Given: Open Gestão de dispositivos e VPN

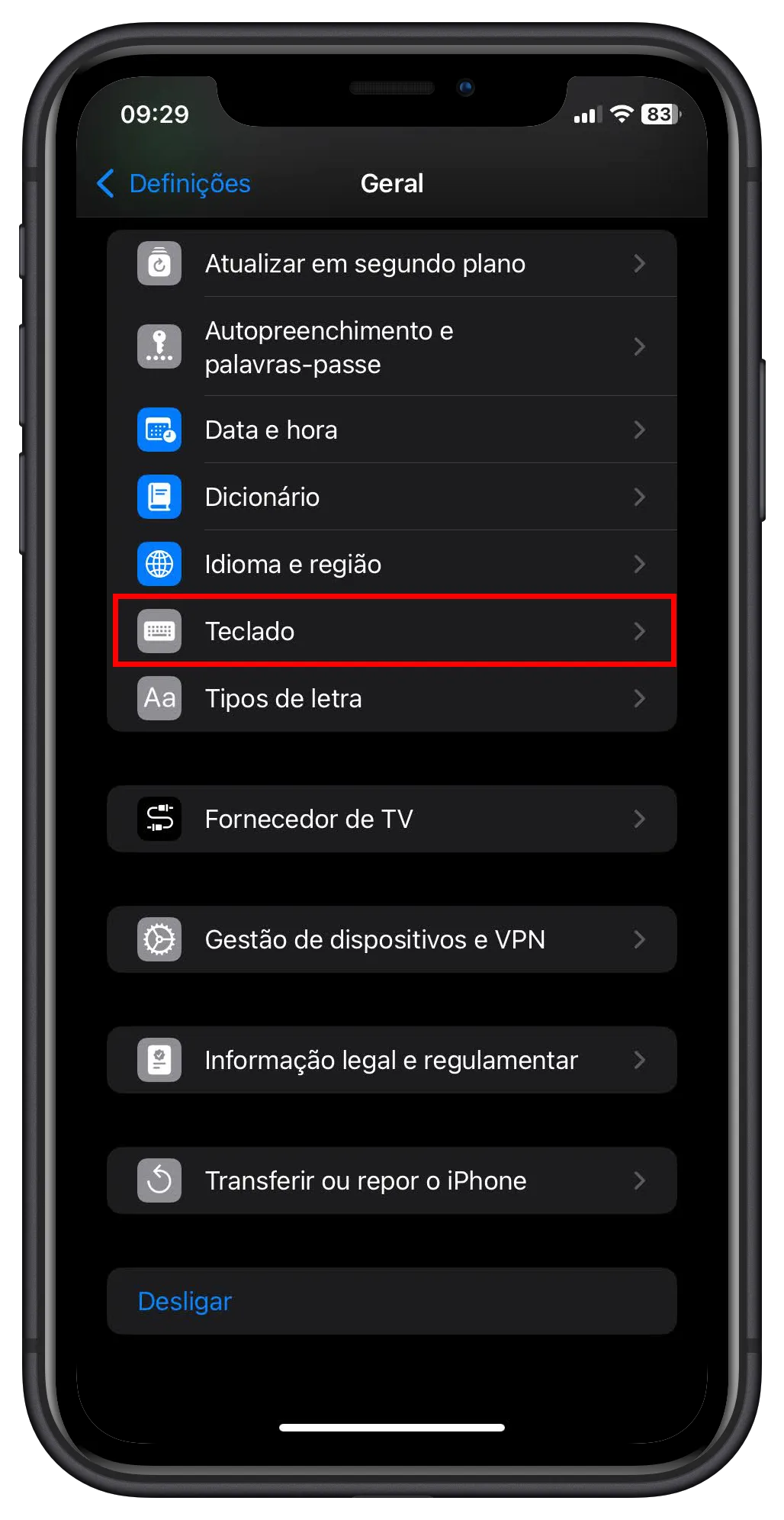Looking at the screenshot, I should (391, 940).
